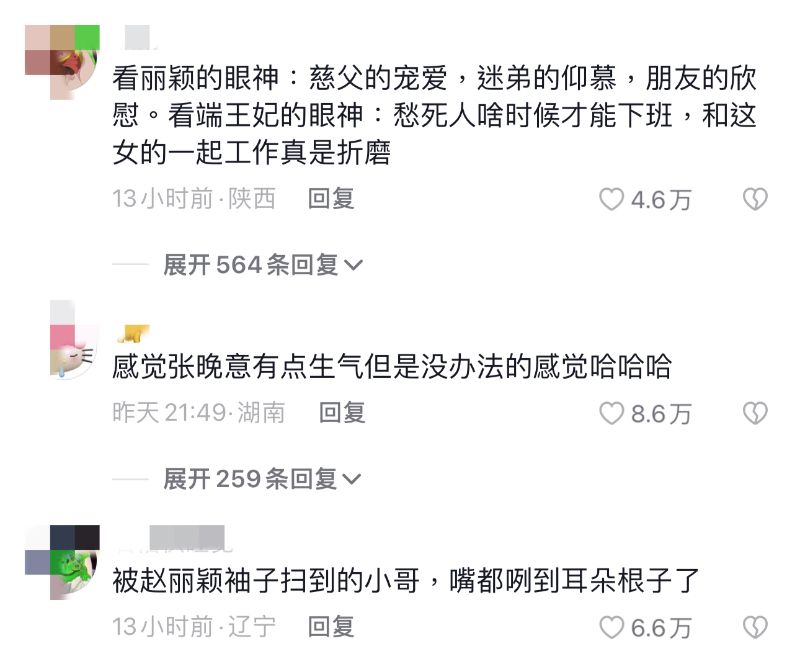Dislike the comment from 湖南
This screenshot has width=800, height=664.
pyautogui.click(x=755, y=413)
